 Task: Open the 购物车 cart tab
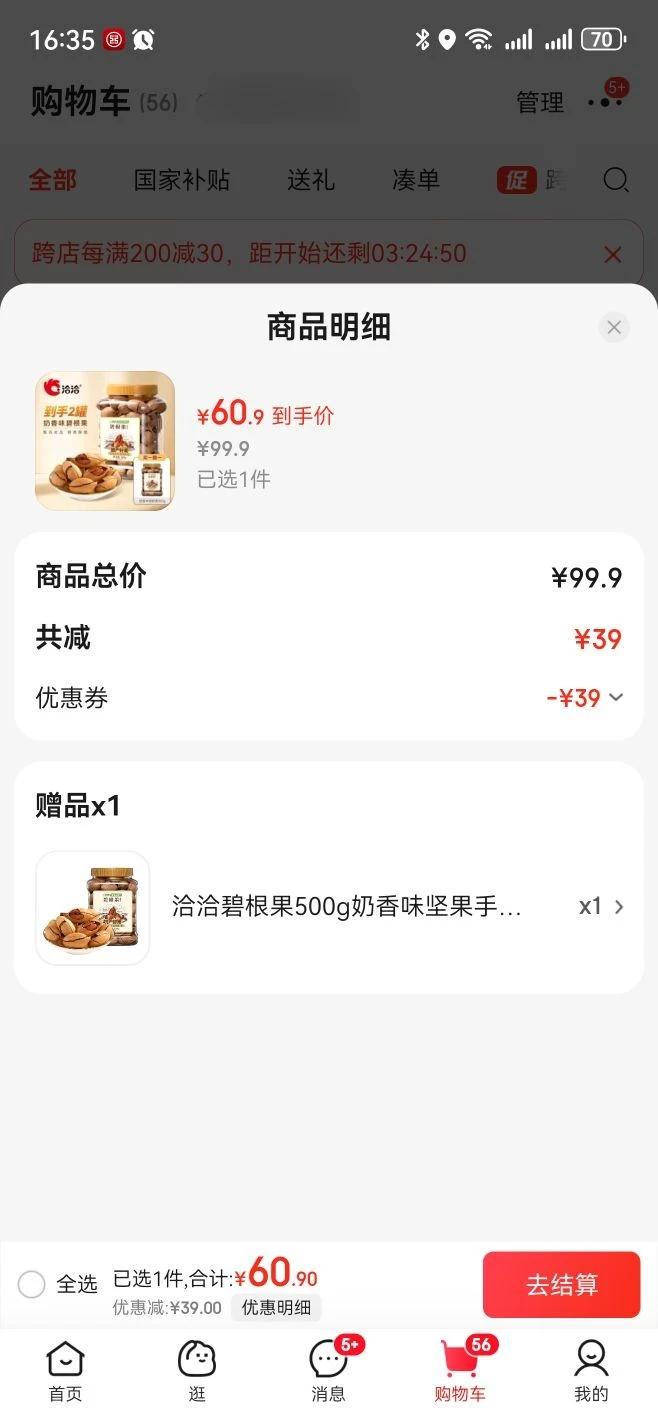[x=460, y=1372]
